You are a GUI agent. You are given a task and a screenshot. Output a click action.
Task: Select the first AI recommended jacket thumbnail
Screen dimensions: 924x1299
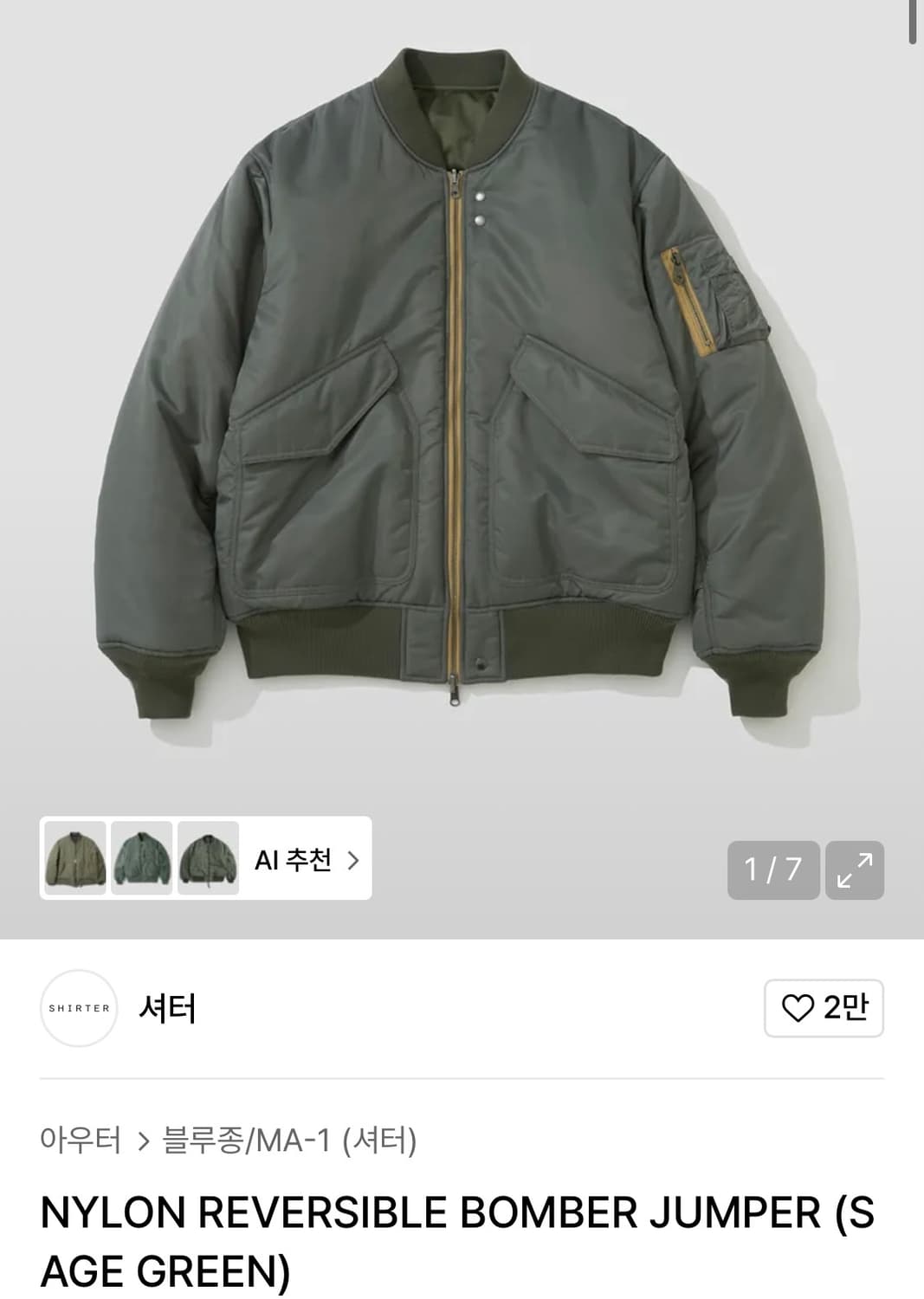coord(74,860)
